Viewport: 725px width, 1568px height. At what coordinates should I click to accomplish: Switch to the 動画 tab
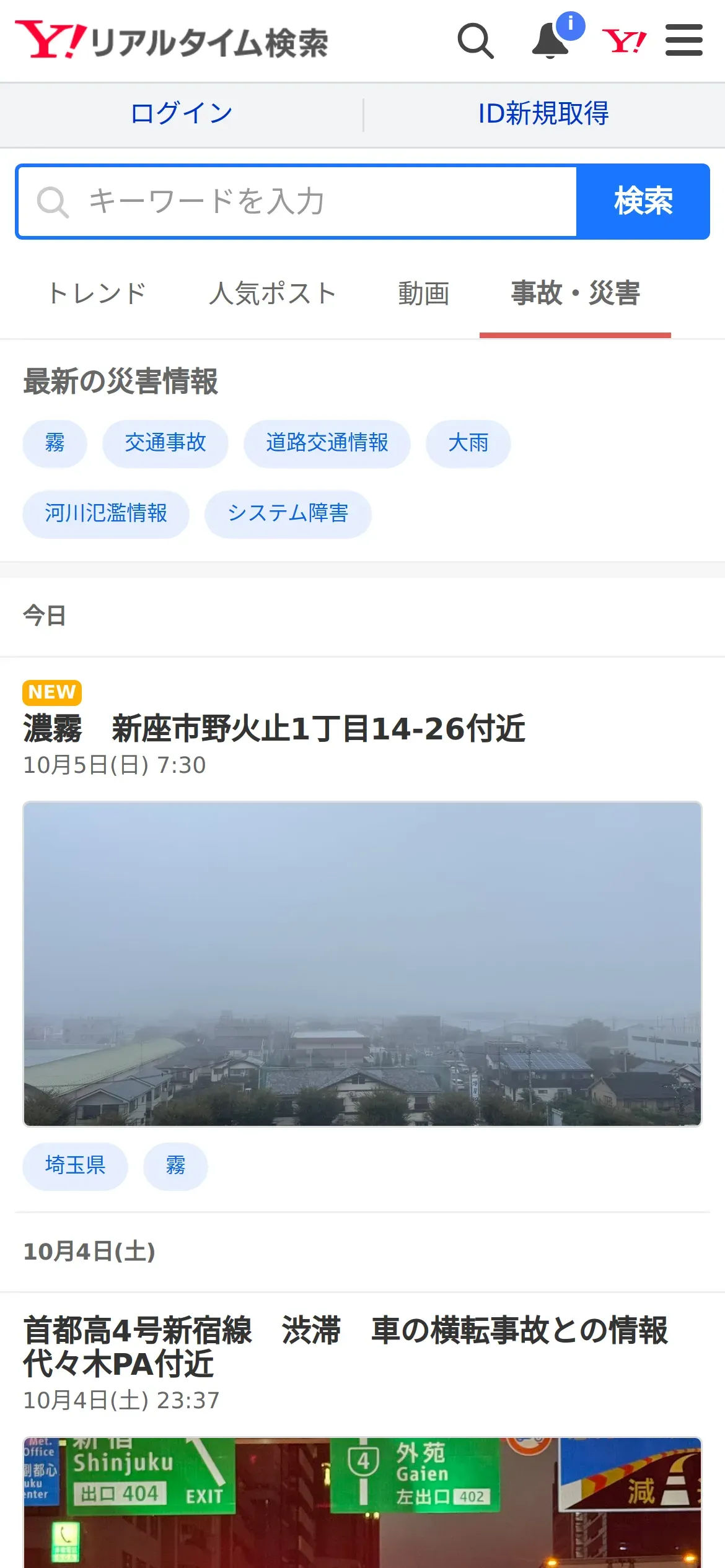pyautogui.click(x=424, y=294)
